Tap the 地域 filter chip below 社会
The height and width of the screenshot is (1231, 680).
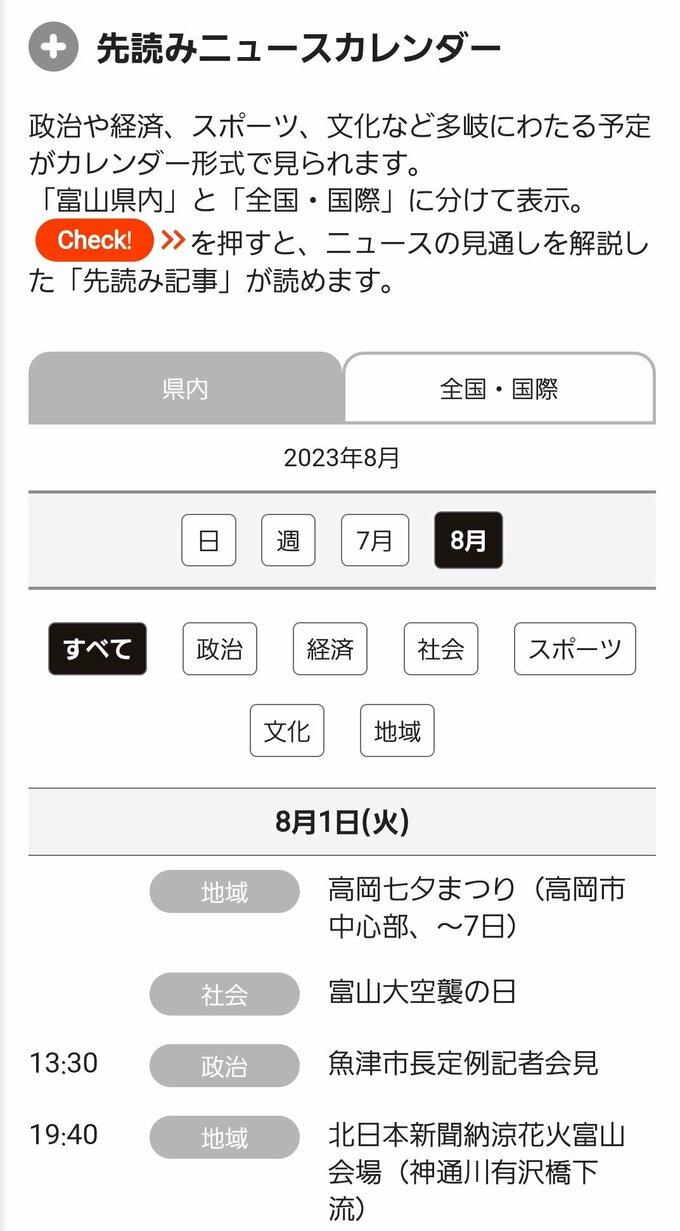point(397,731)
